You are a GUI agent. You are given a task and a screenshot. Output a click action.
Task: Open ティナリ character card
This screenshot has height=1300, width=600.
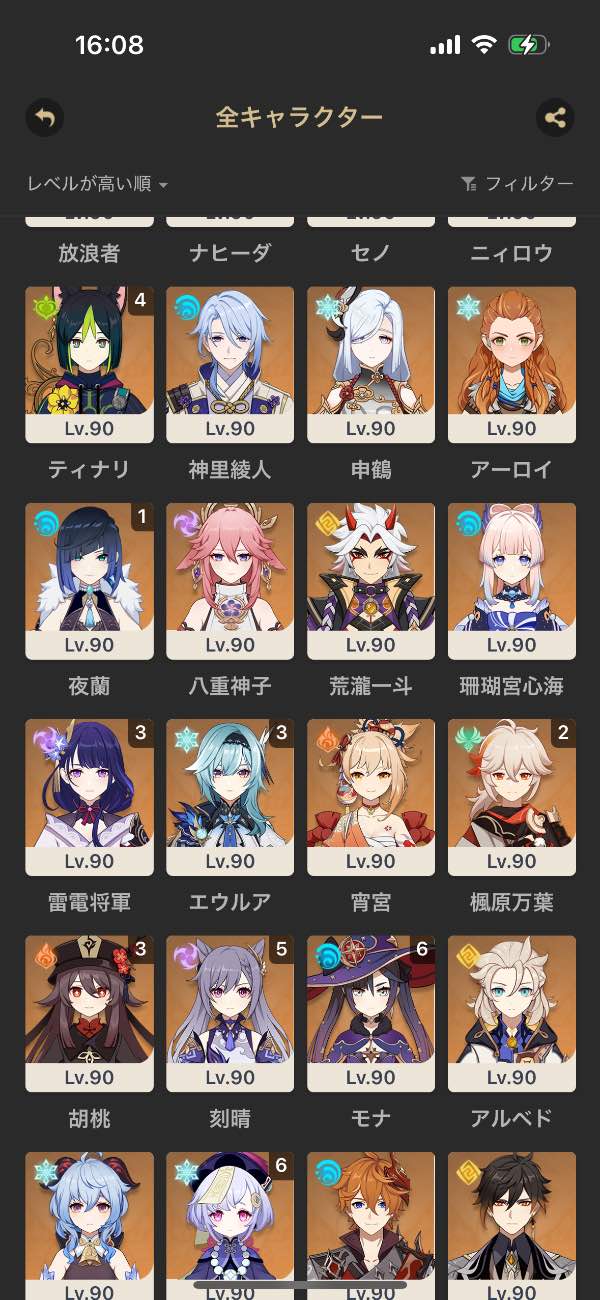(89, 364)
